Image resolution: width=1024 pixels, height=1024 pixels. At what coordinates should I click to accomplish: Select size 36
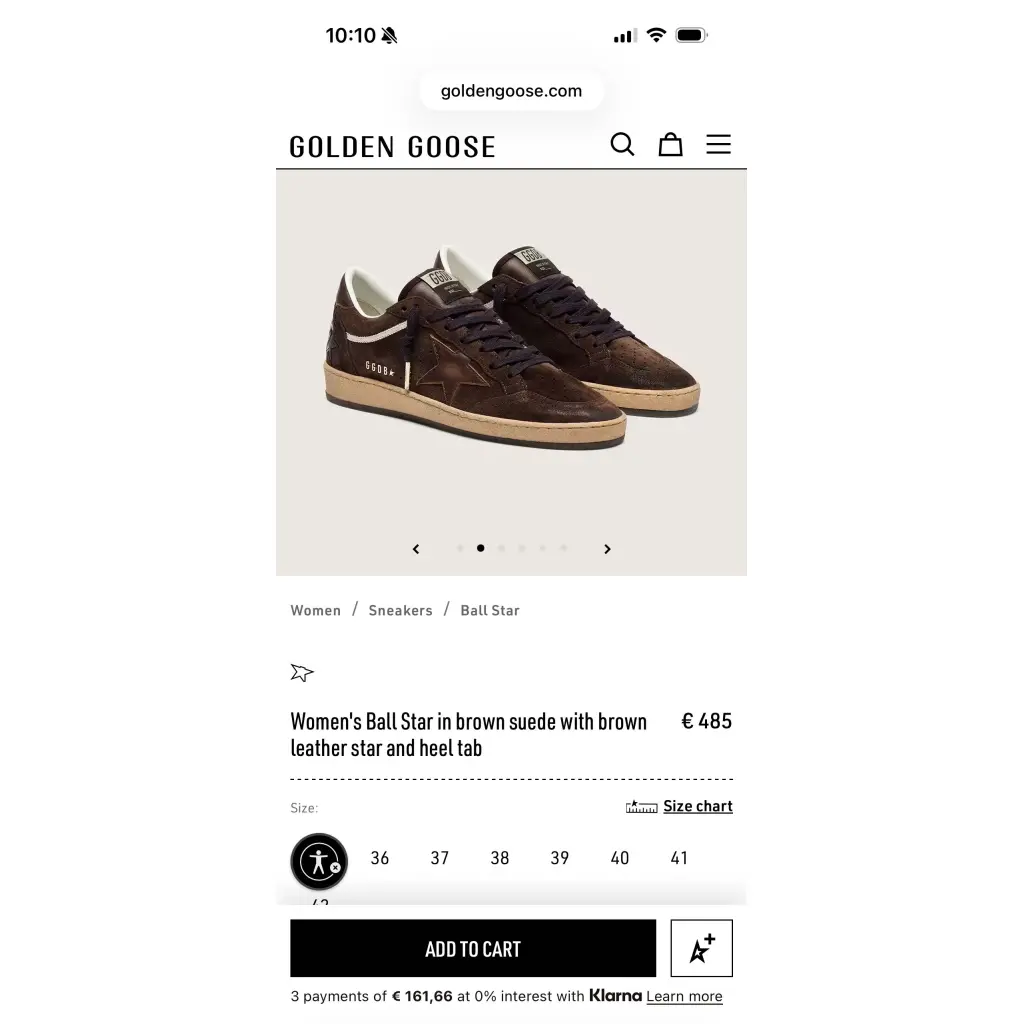[x=380, y=858]
